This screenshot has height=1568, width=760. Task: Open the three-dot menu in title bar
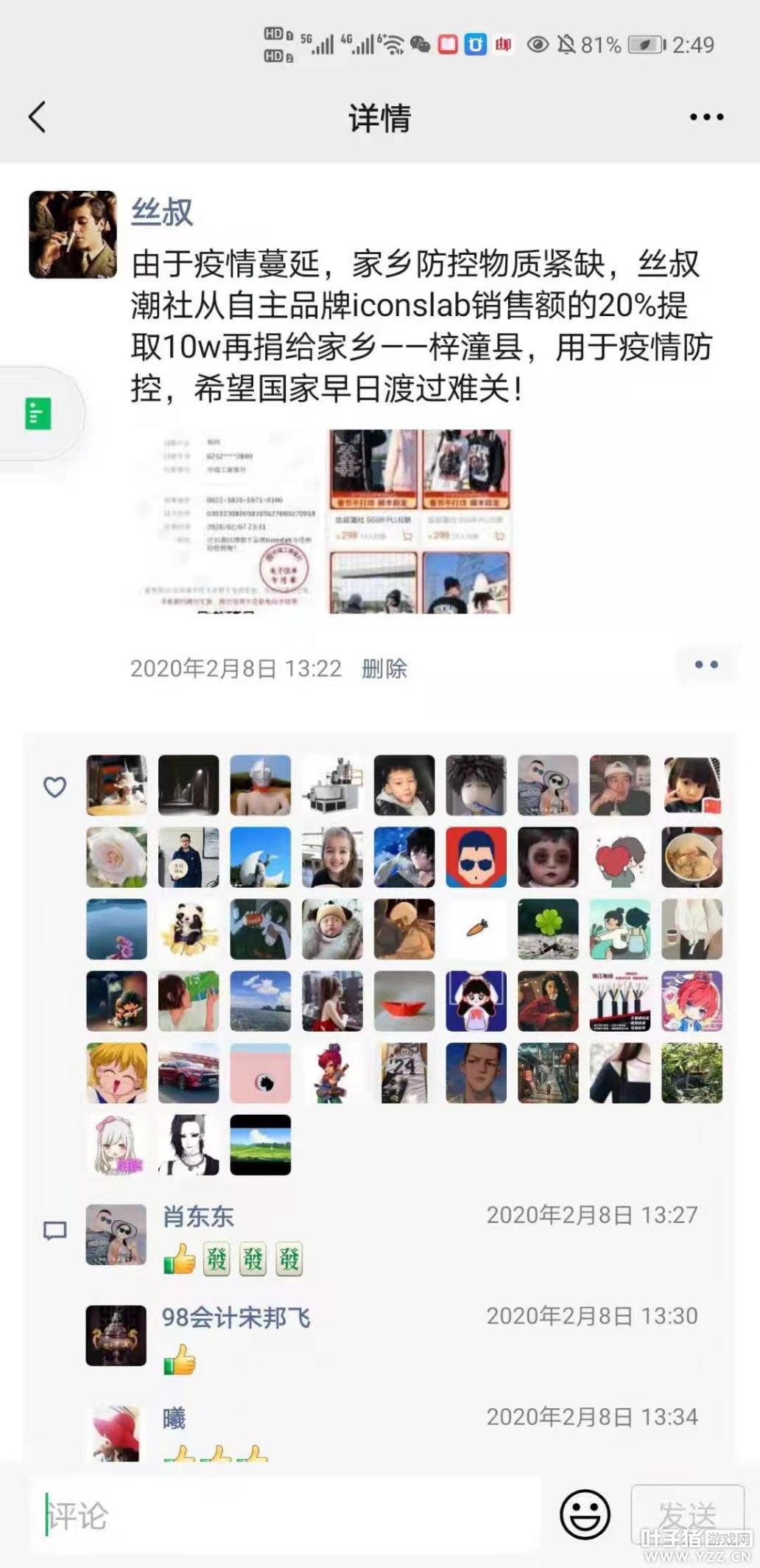[706, 117]
